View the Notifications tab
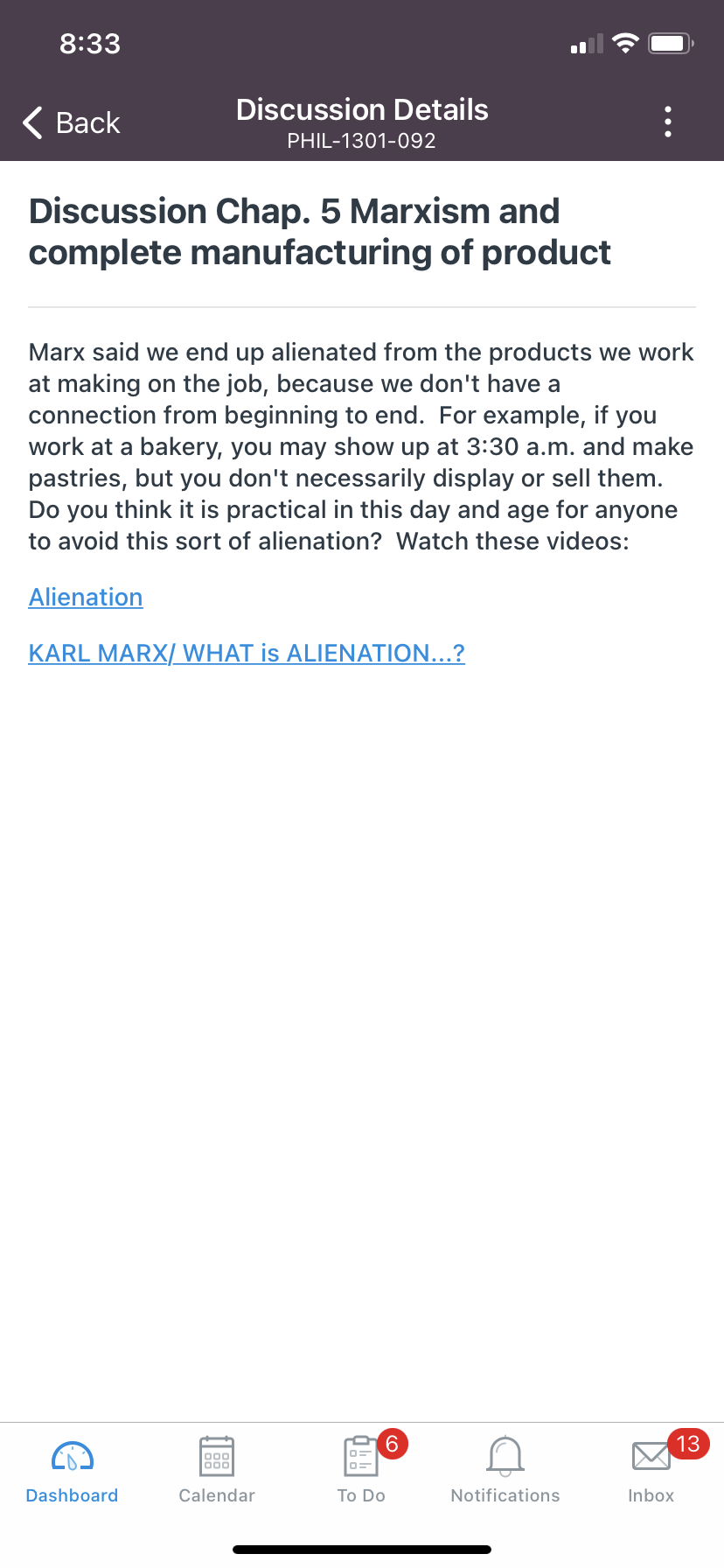724x1568 pixels. (x=505, y=1470)
